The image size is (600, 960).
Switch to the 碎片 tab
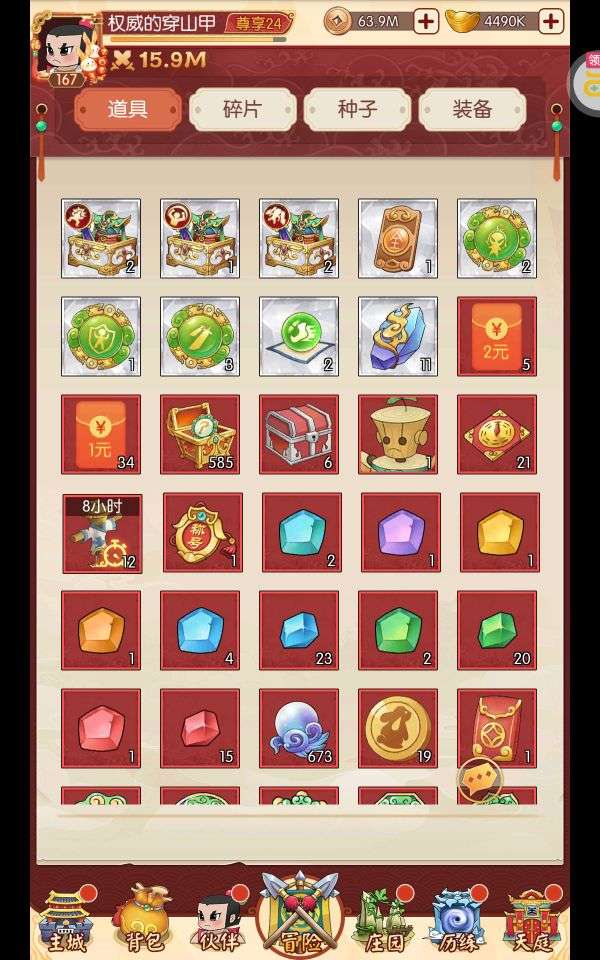(x=242, y=110)
